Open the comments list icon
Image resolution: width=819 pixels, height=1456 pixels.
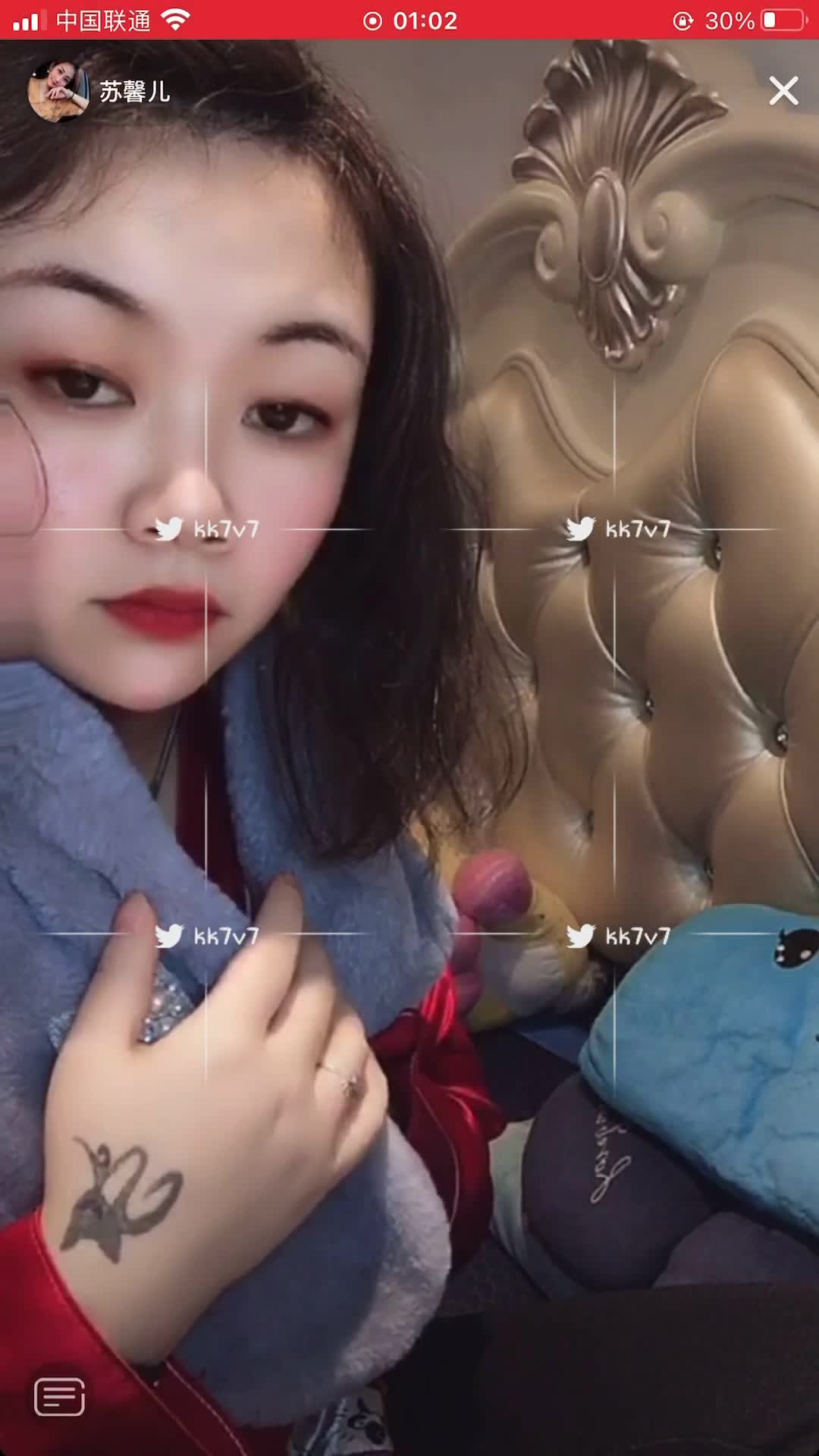(59, 1396)
